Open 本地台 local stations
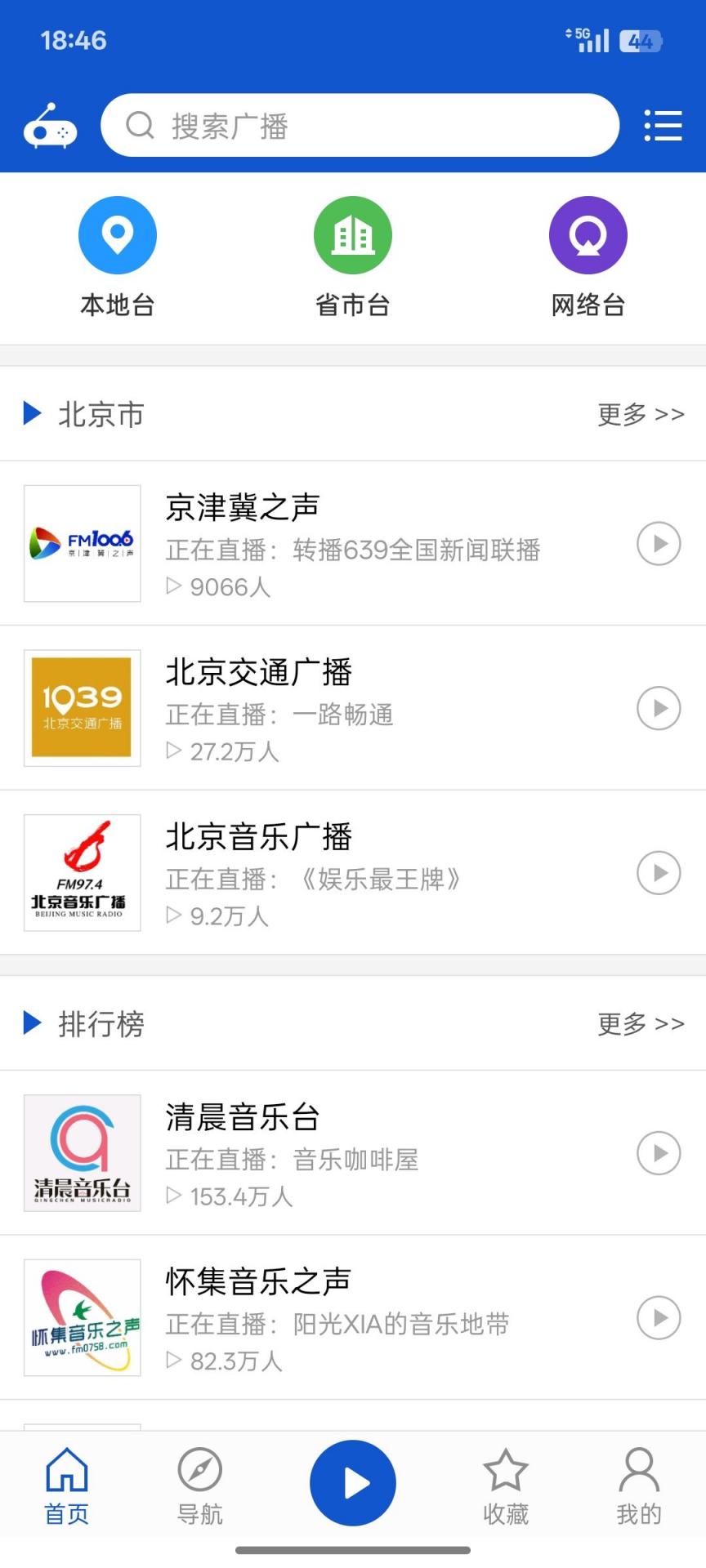Screen dimensions: 706x1568 point(117,256)
